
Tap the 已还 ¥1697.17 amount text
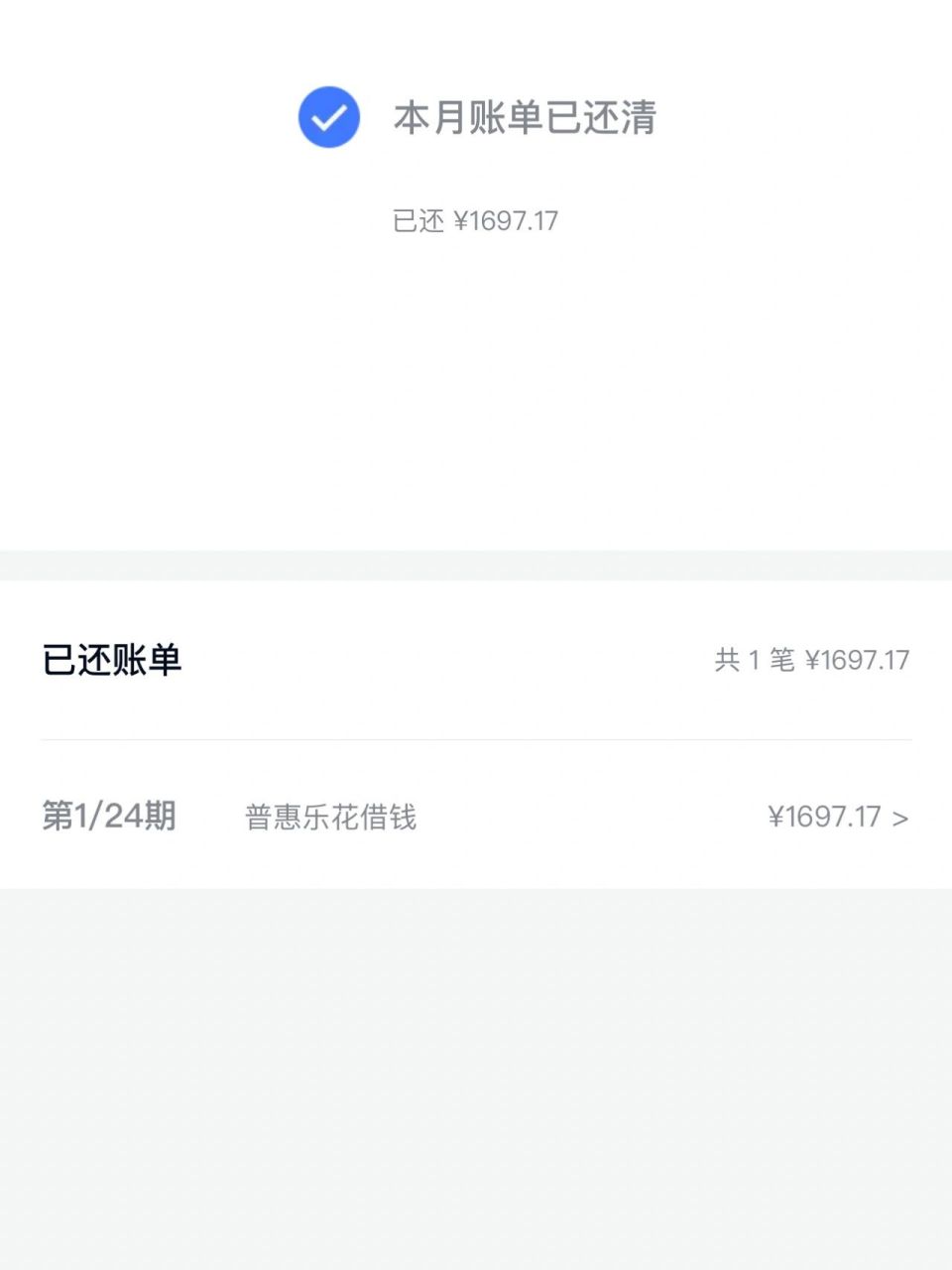[476, 220]
